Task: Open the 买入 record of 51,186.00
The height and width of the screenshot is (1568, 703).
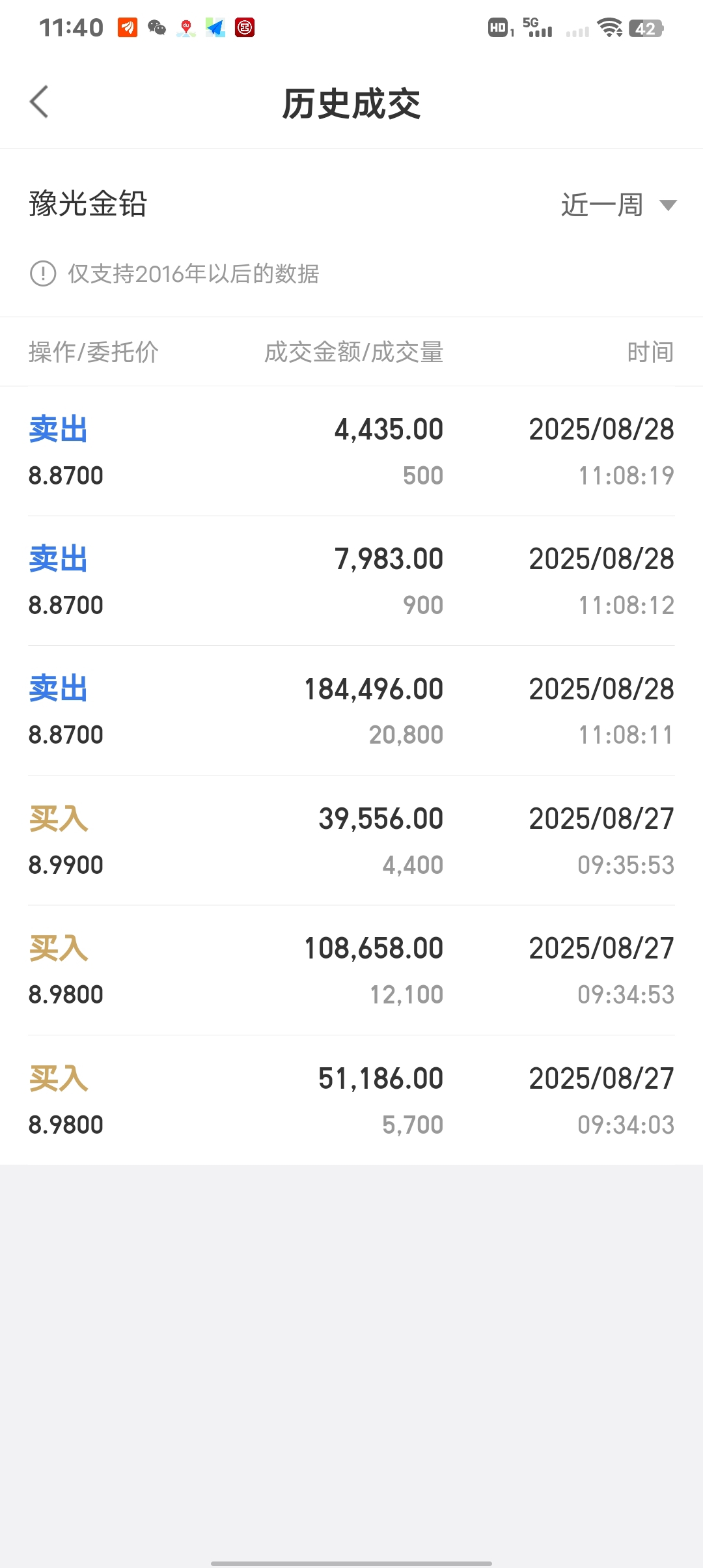Action: (x=351, y=1100)
